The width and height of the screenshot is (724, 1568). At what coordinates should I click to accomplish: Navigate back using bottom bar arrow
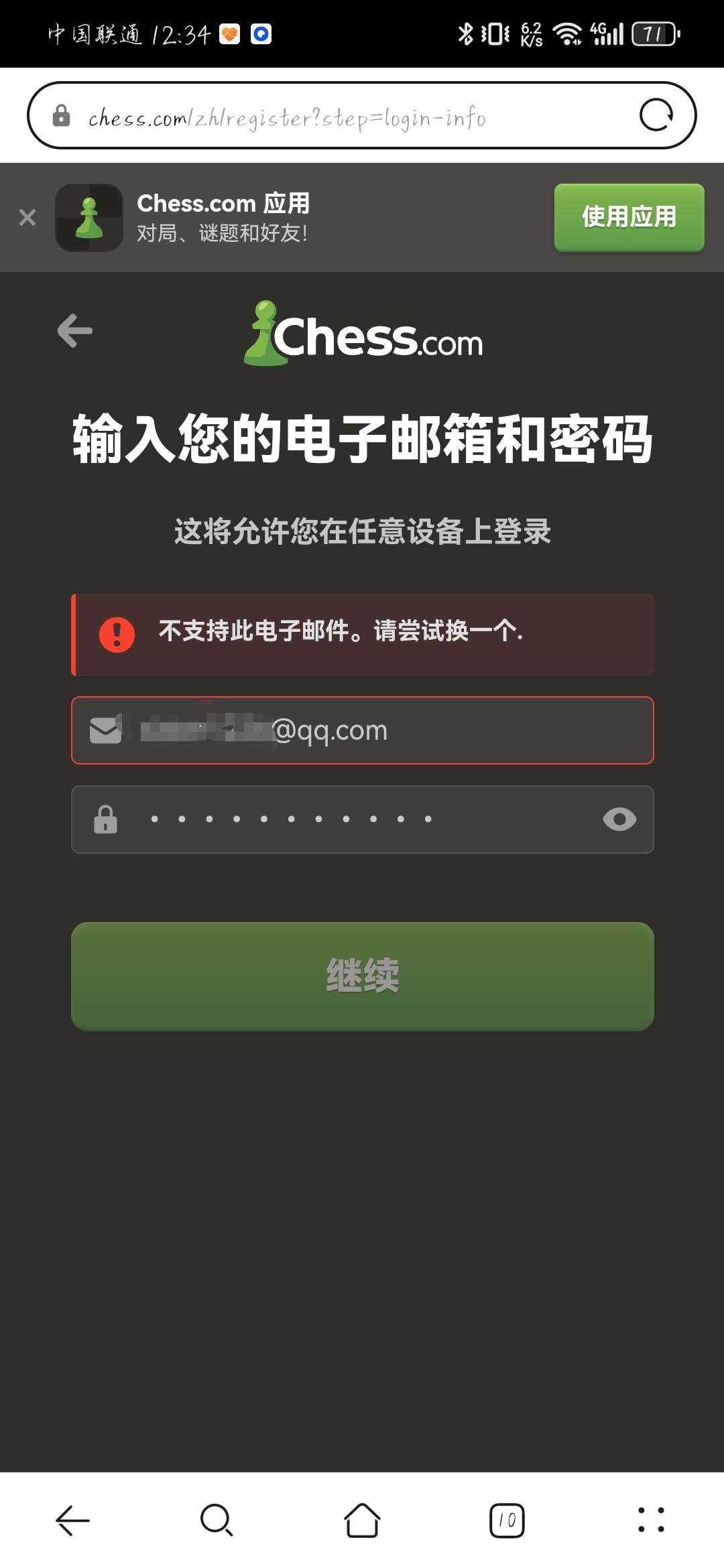pyautogui.click(x=72, y=1520)
